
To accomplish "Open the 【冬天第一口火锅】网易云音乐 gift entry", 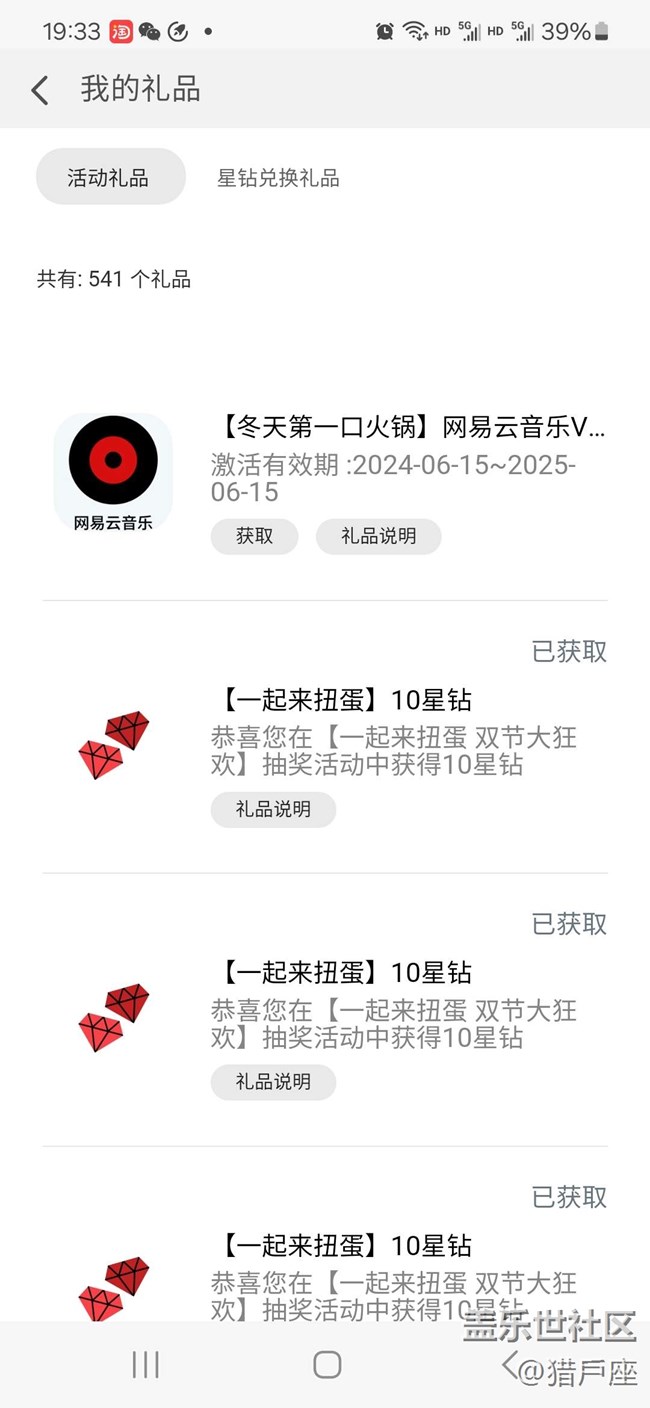I will (x=408, y=429).
